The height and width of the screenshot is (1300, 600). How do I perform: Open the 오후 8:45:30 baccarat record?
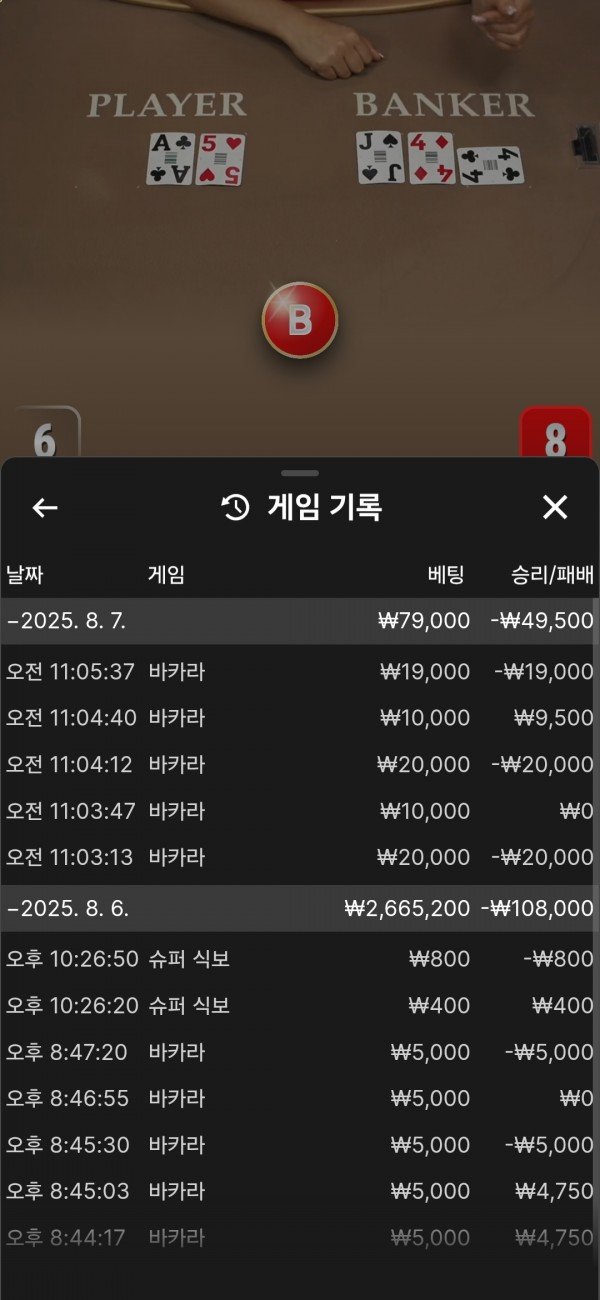click(300, 1145)
